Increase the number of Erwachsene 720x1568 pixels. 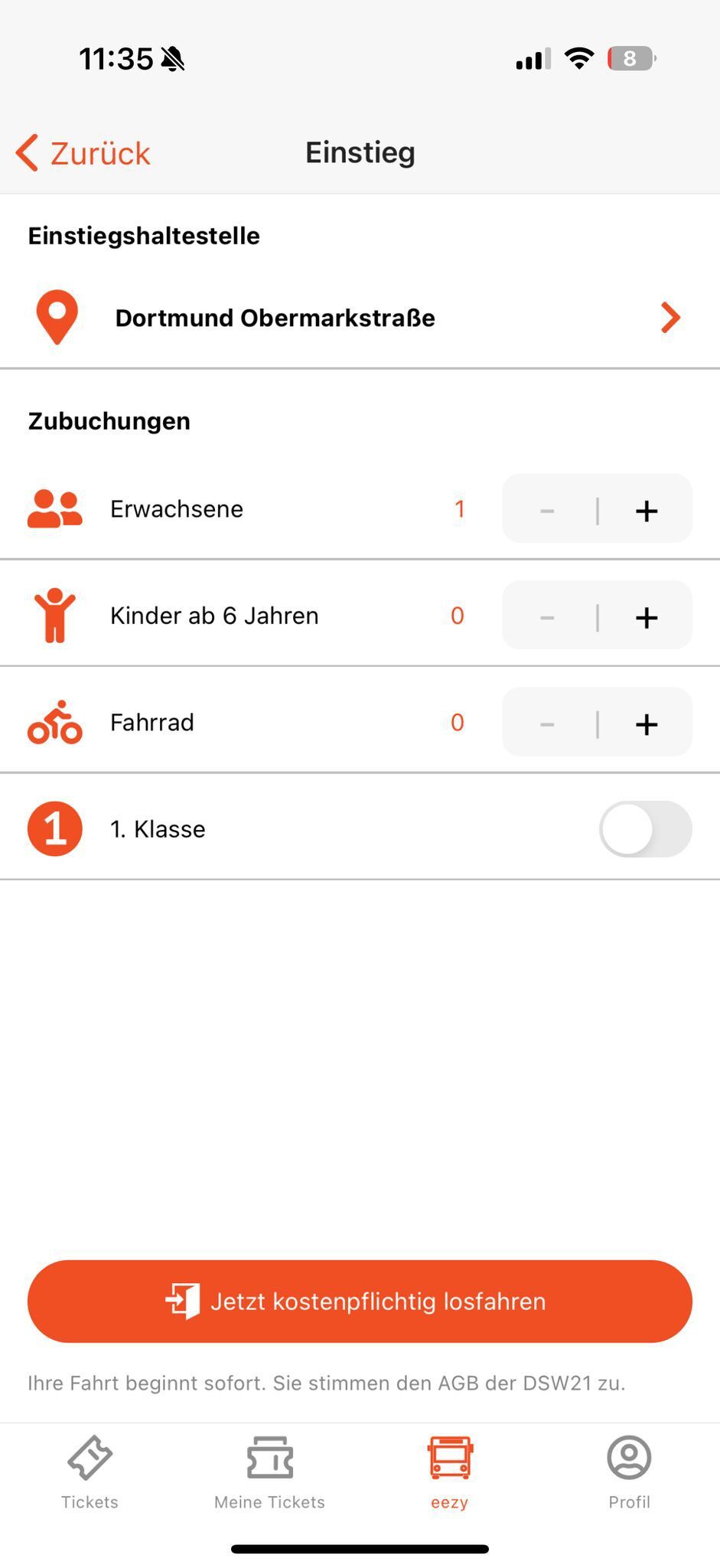click(x=647, y=510)
